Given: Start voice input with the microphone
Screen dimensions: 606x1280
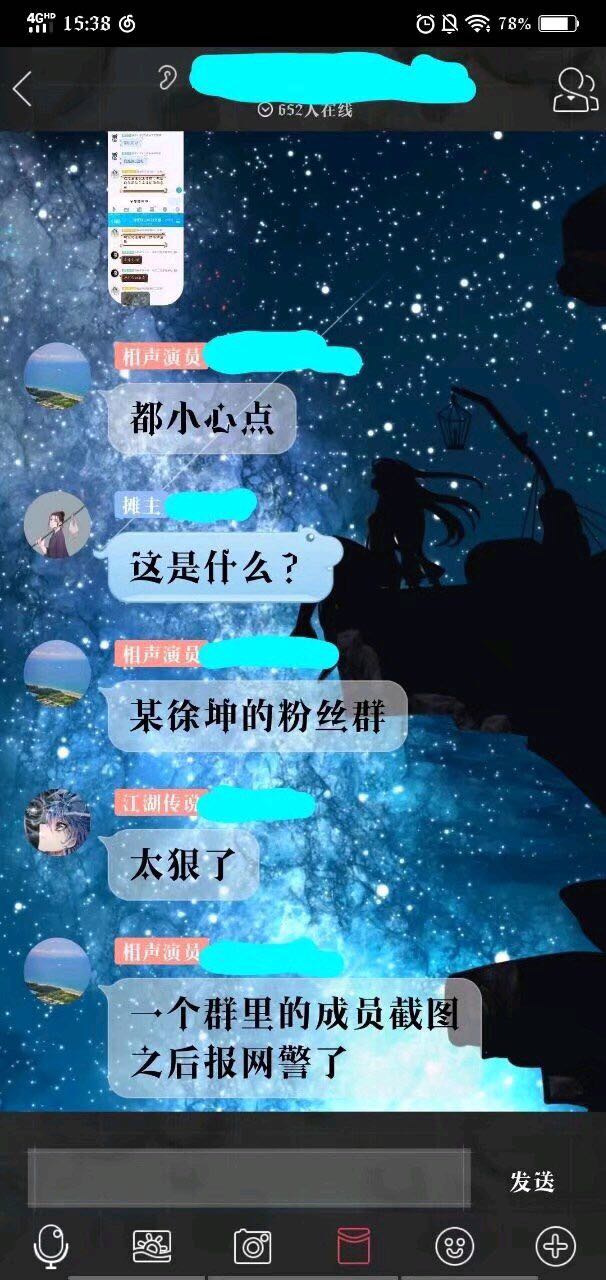Looking at the screenshot, I should point(51,1246).
